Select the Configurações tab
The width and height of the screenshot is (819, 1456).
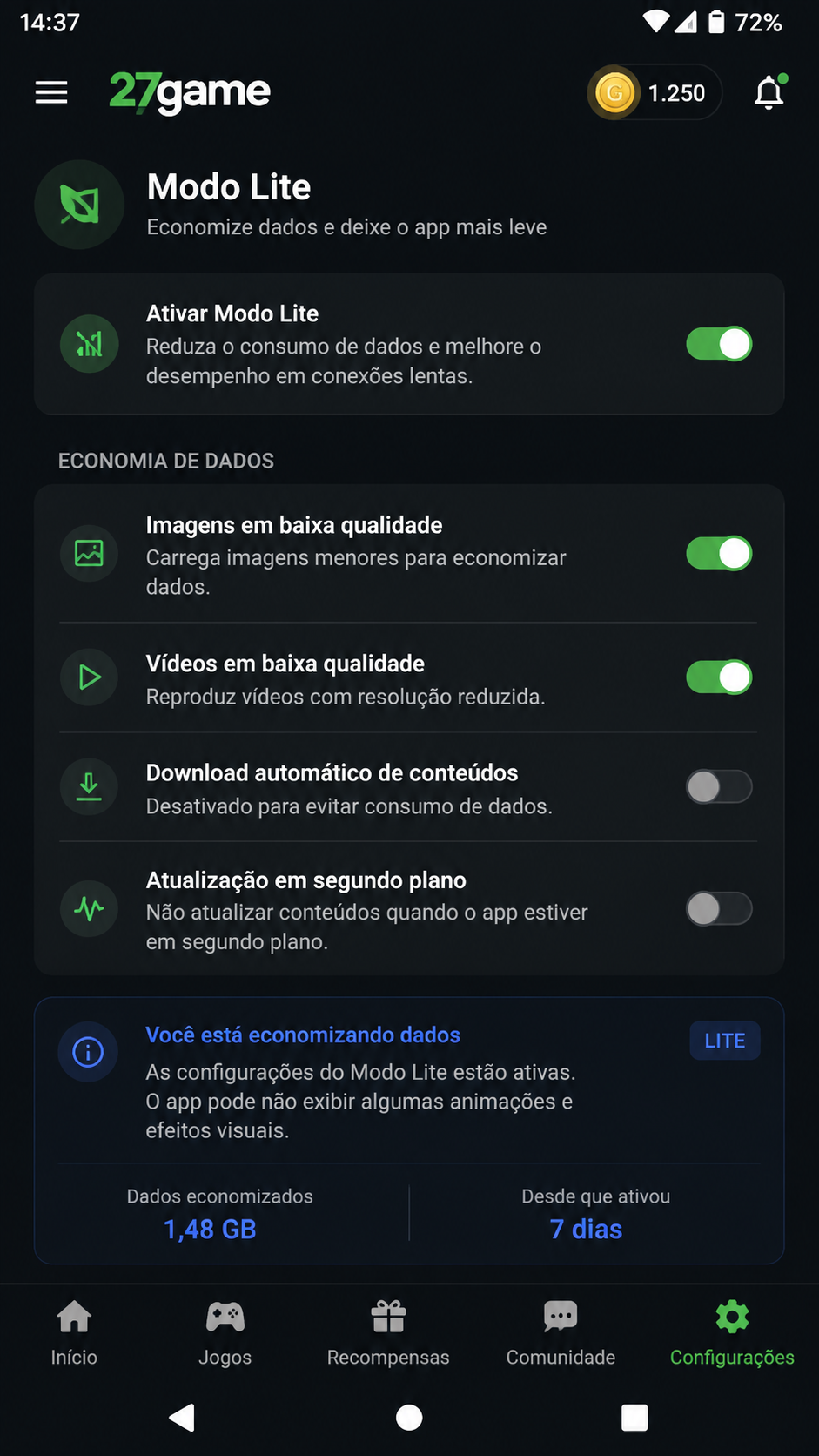[732, 1333]
